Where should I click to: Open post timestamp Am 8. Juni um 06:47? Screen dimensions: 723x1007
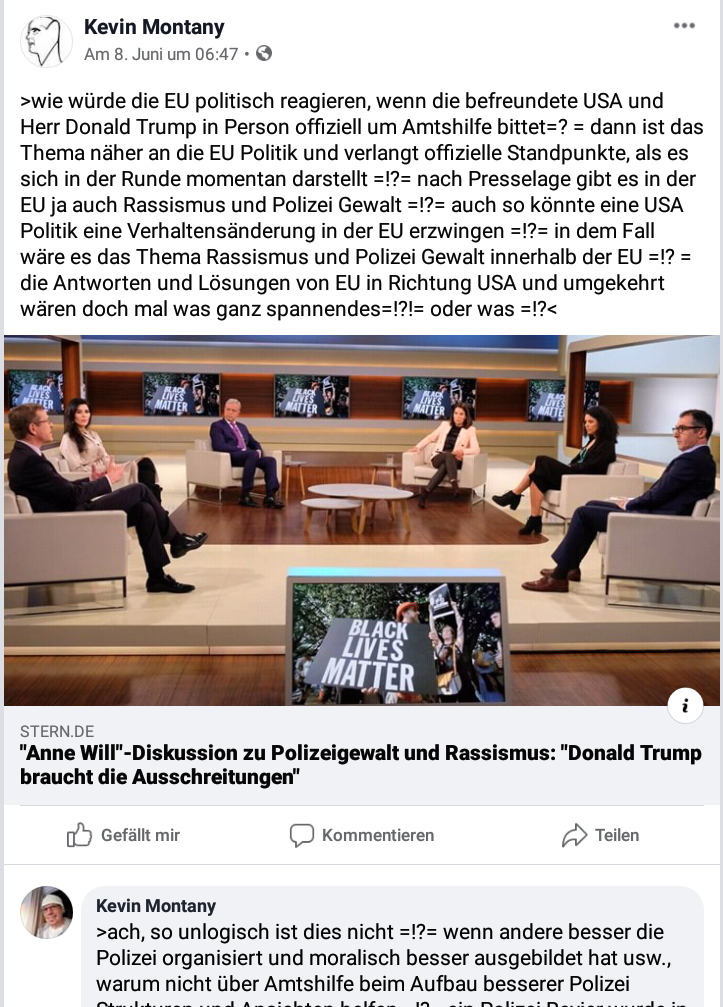(x=161, y=54)
